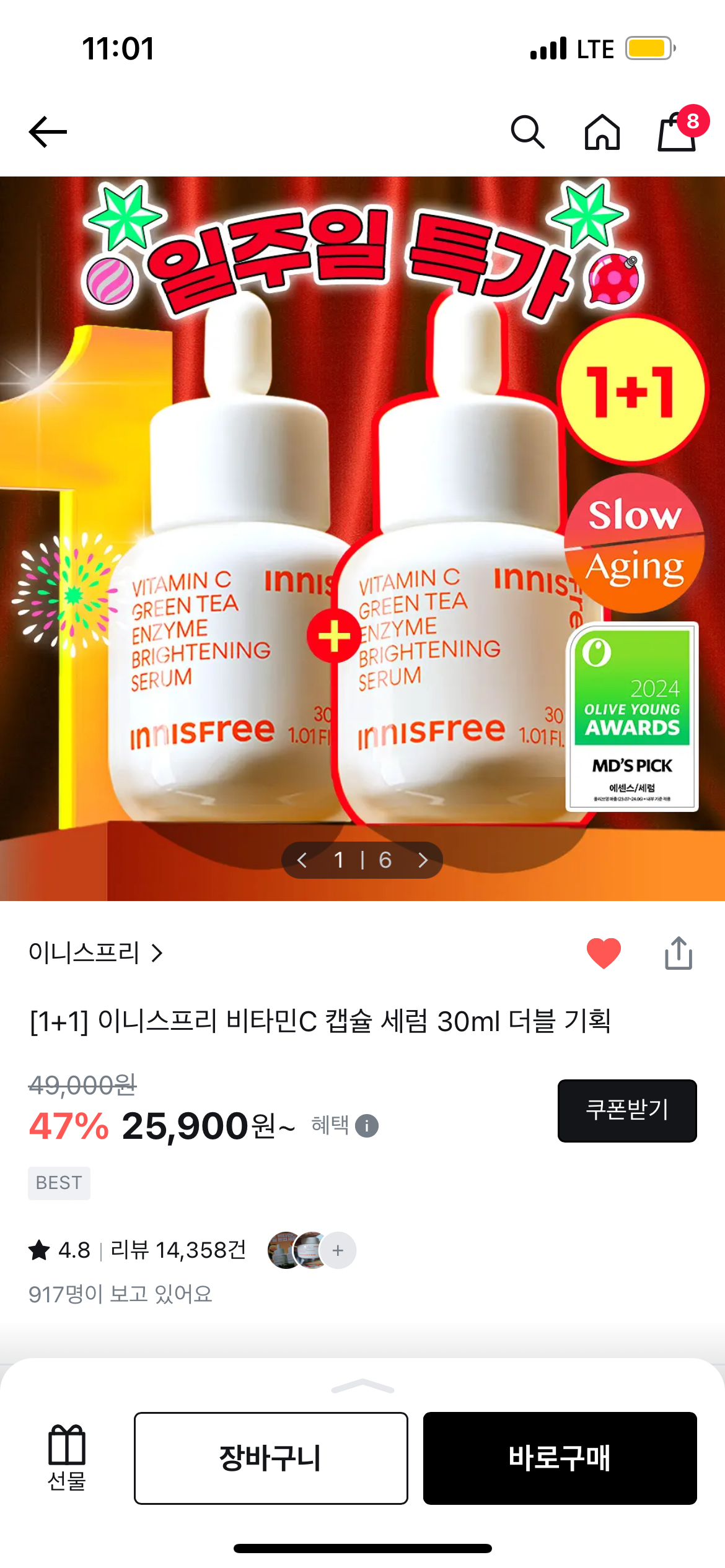Open the shopping bag with 8 items
Viewport: 725px width, 1568px height.
[677, 131]
